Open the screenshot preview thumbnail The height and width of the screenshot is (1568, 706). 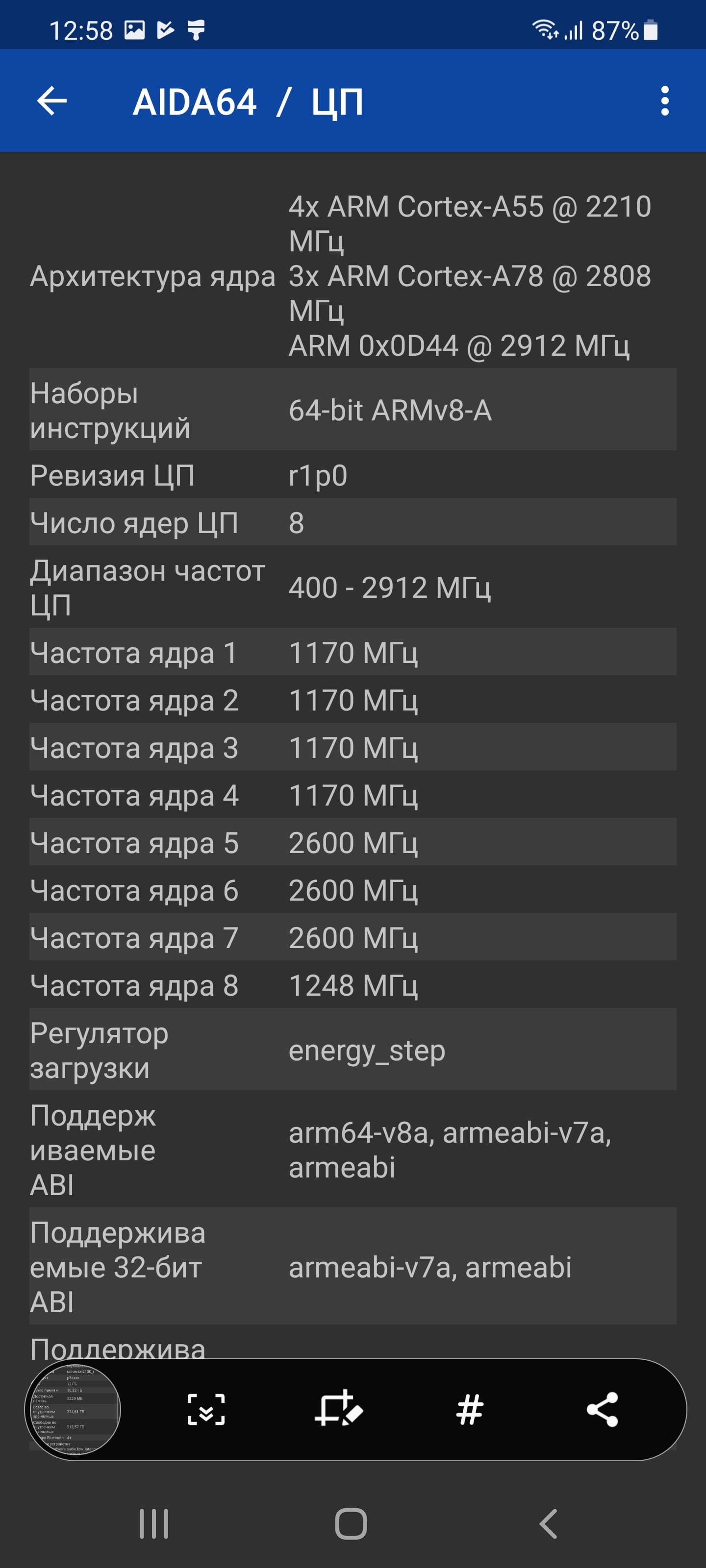73,1409
